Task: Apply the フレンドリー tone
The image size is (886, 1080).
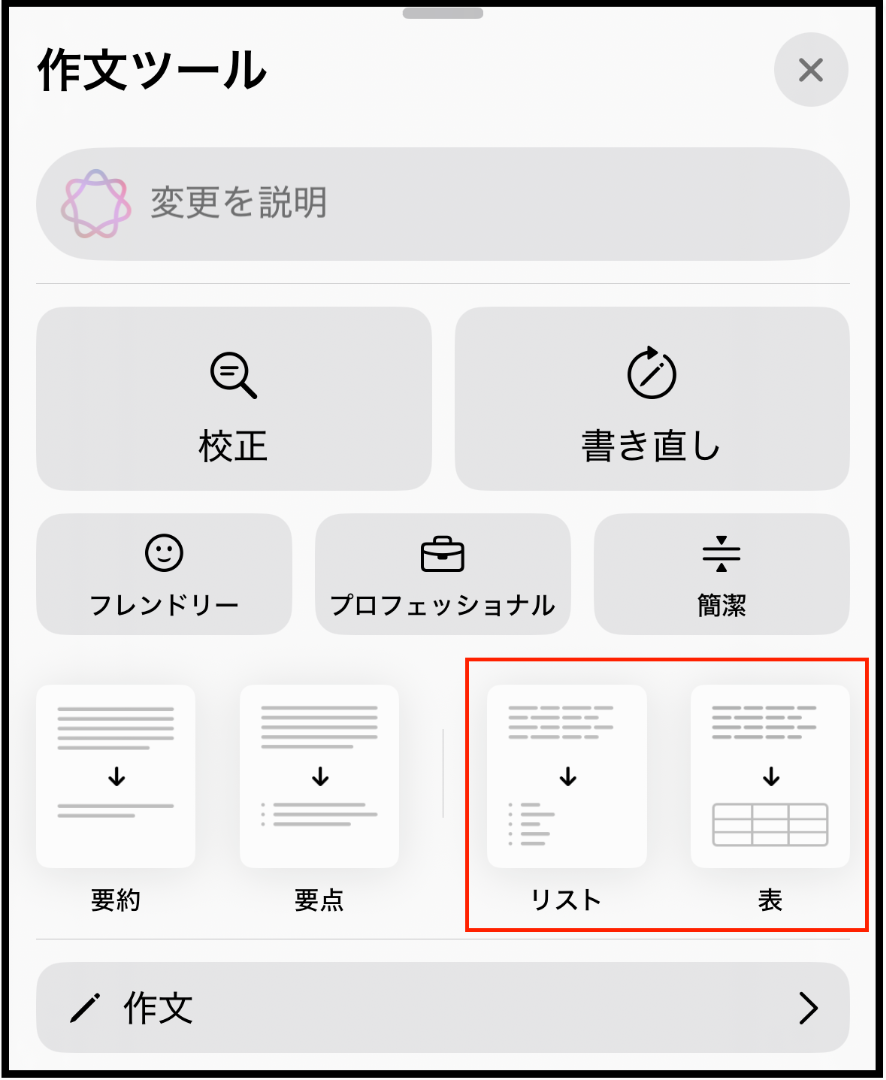Action: 164,574
